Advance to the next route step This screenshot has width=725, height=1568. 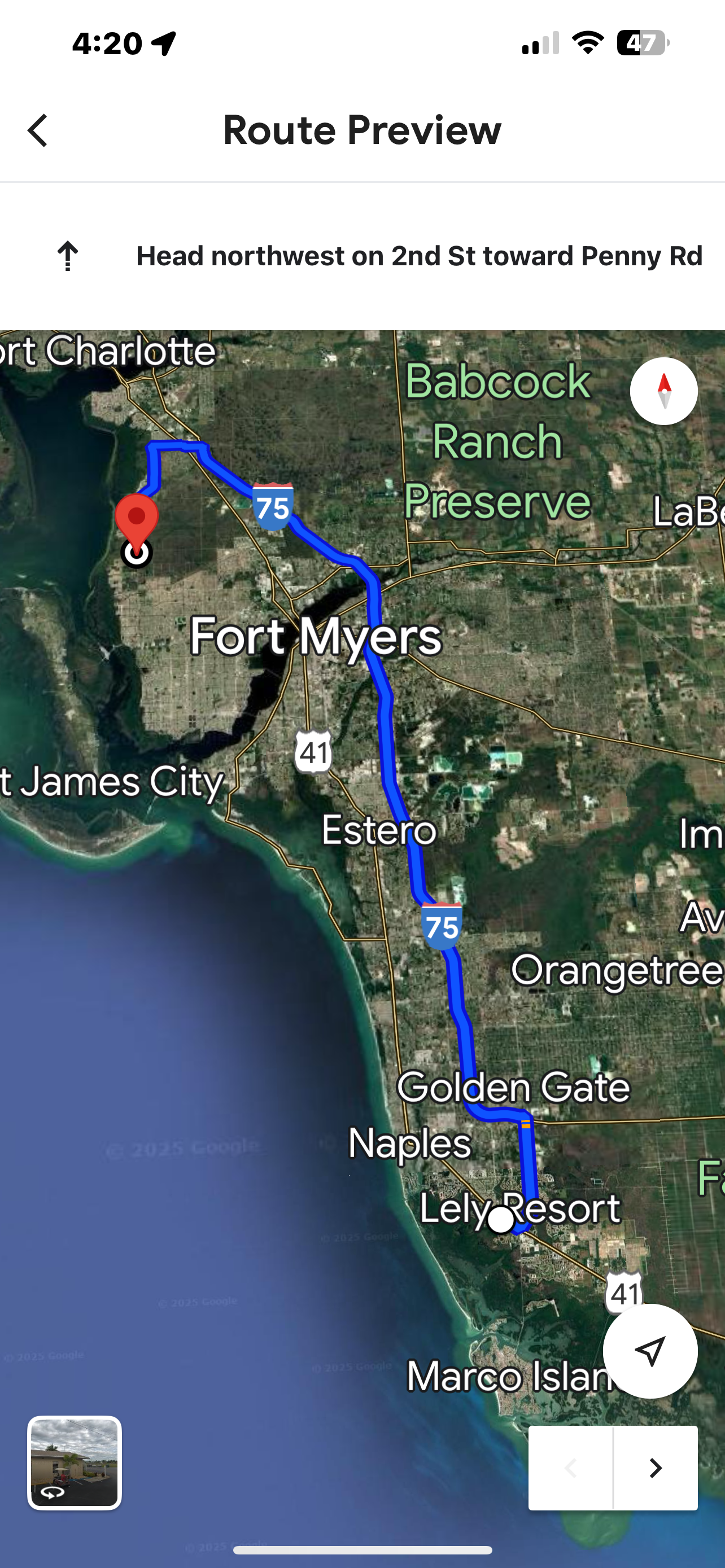click(x=656, y=1468)
